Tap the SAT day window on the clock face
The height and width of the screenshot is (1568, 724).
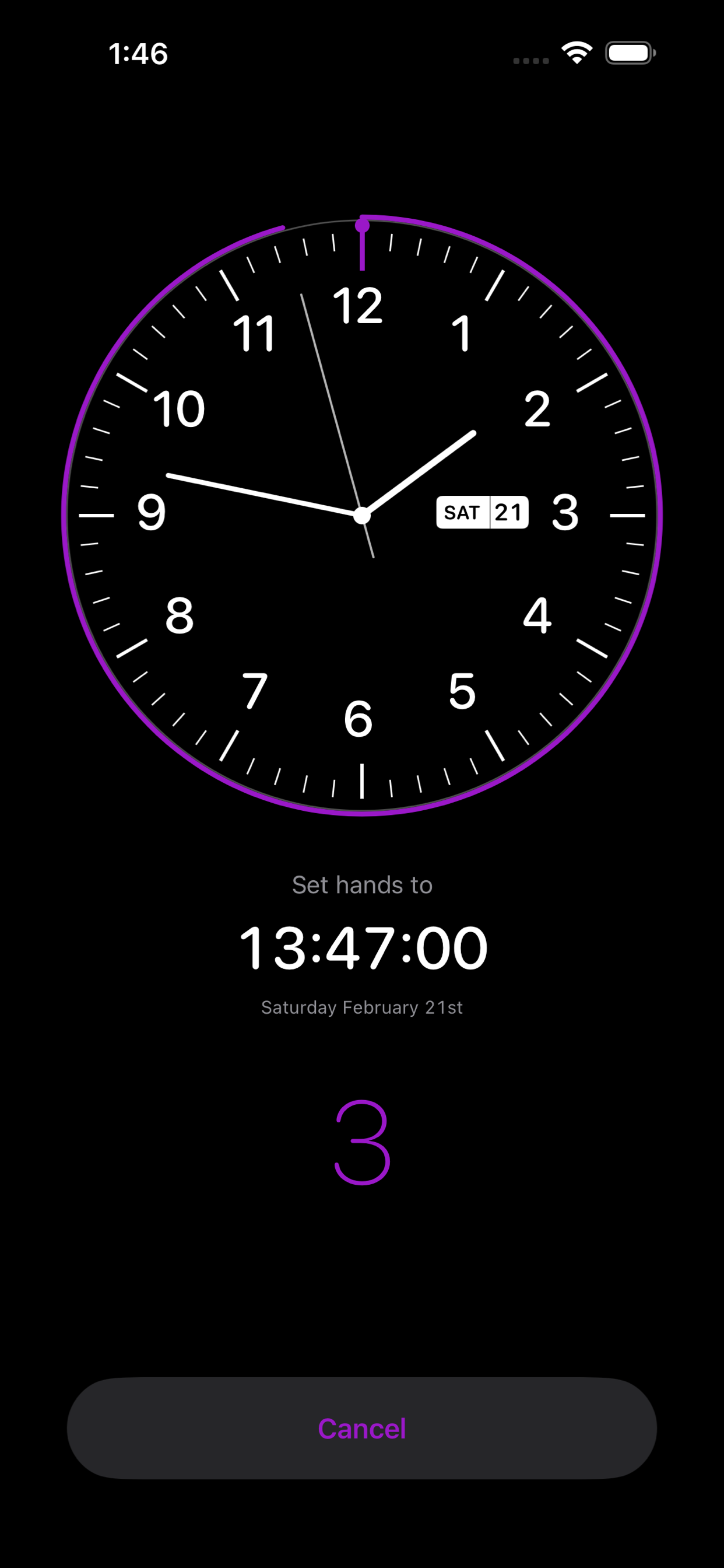[461, 513]
